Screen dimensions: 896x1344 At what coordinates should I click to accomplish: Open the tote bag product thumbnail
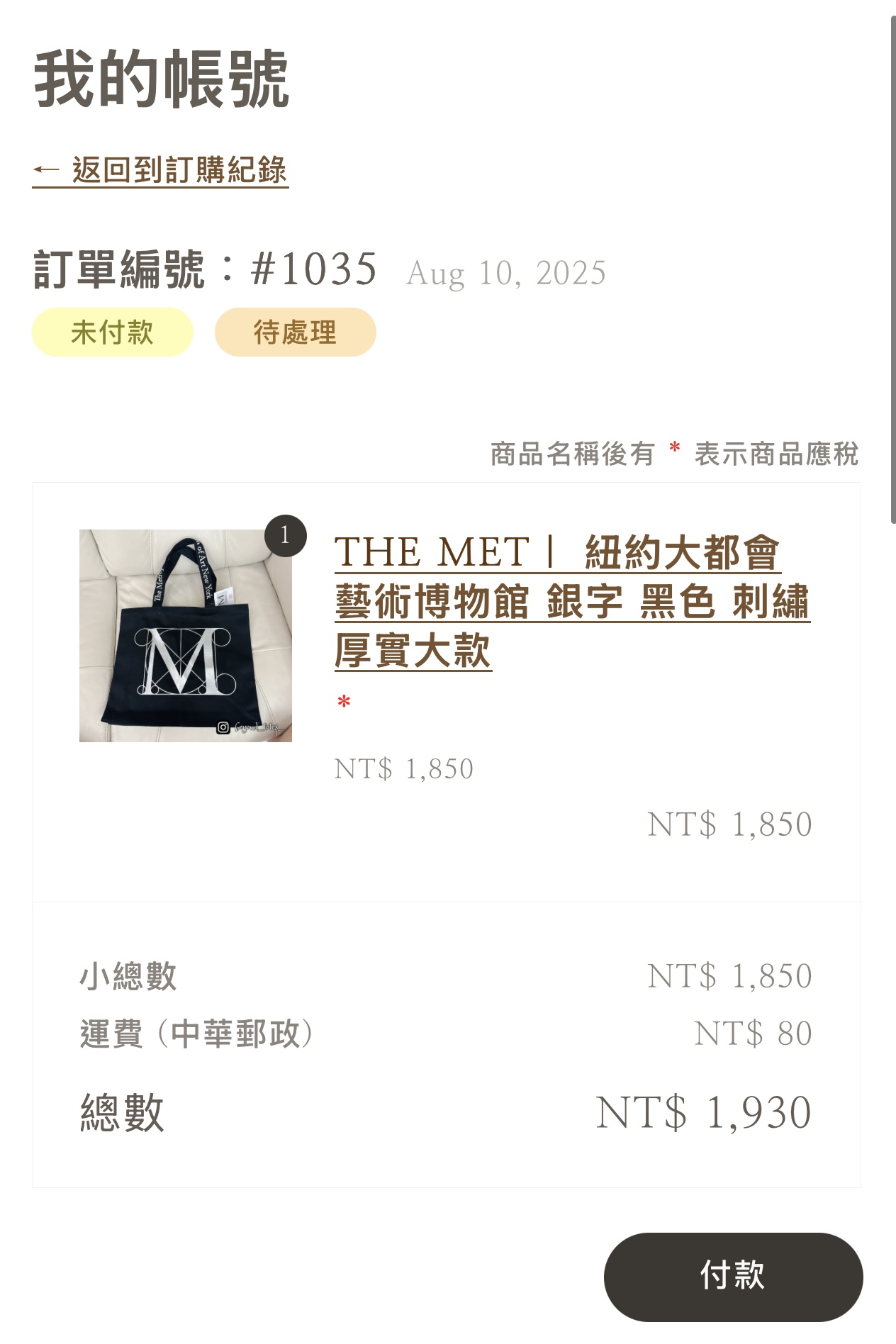click(186, 635)
